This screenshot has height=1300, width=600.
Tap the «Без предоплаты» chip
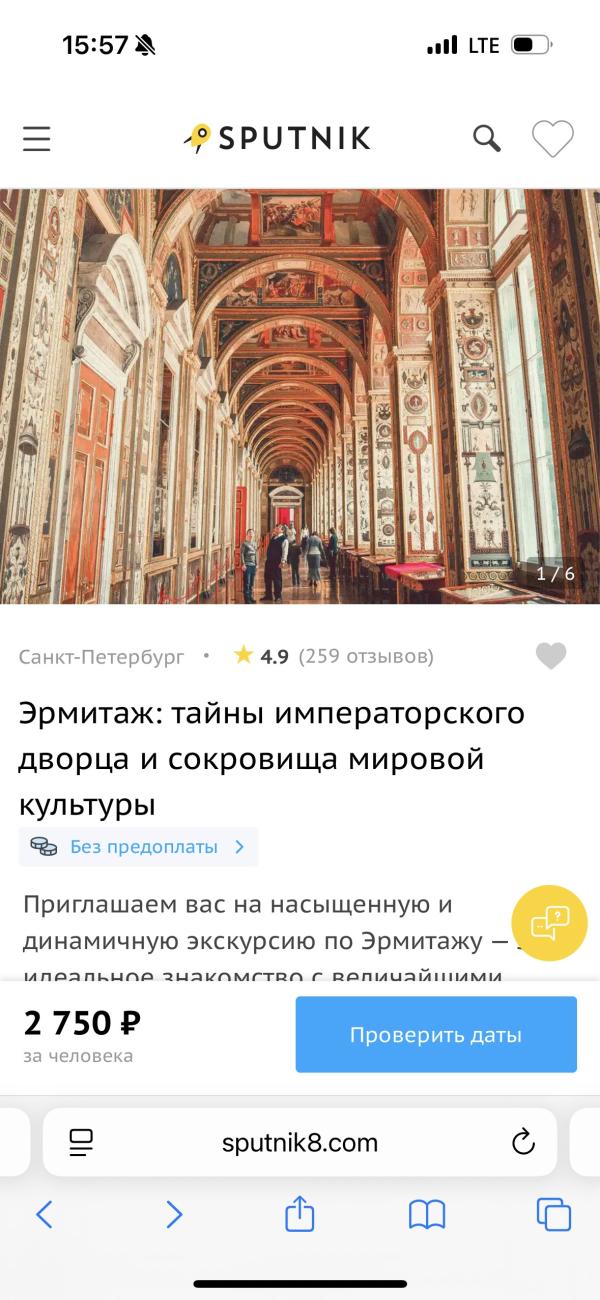click(x=138, y=847)
